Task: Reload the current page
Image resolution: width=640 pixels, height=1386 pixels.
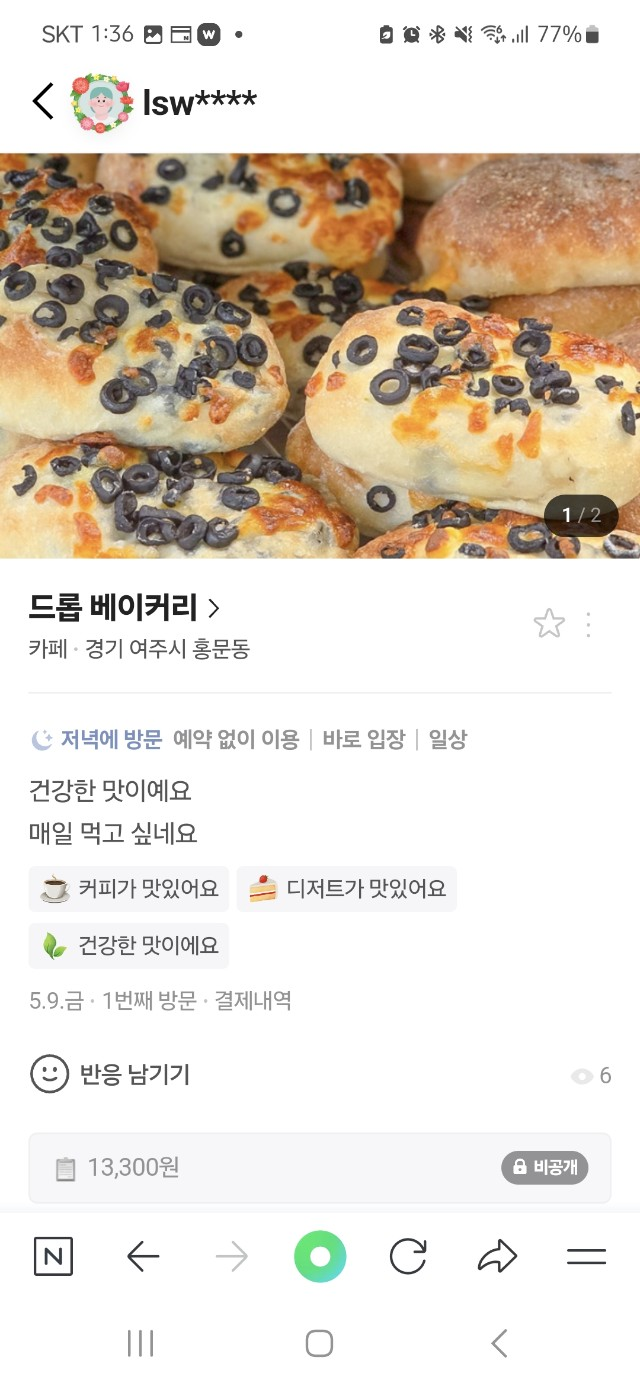Action: click(408, 1257)
